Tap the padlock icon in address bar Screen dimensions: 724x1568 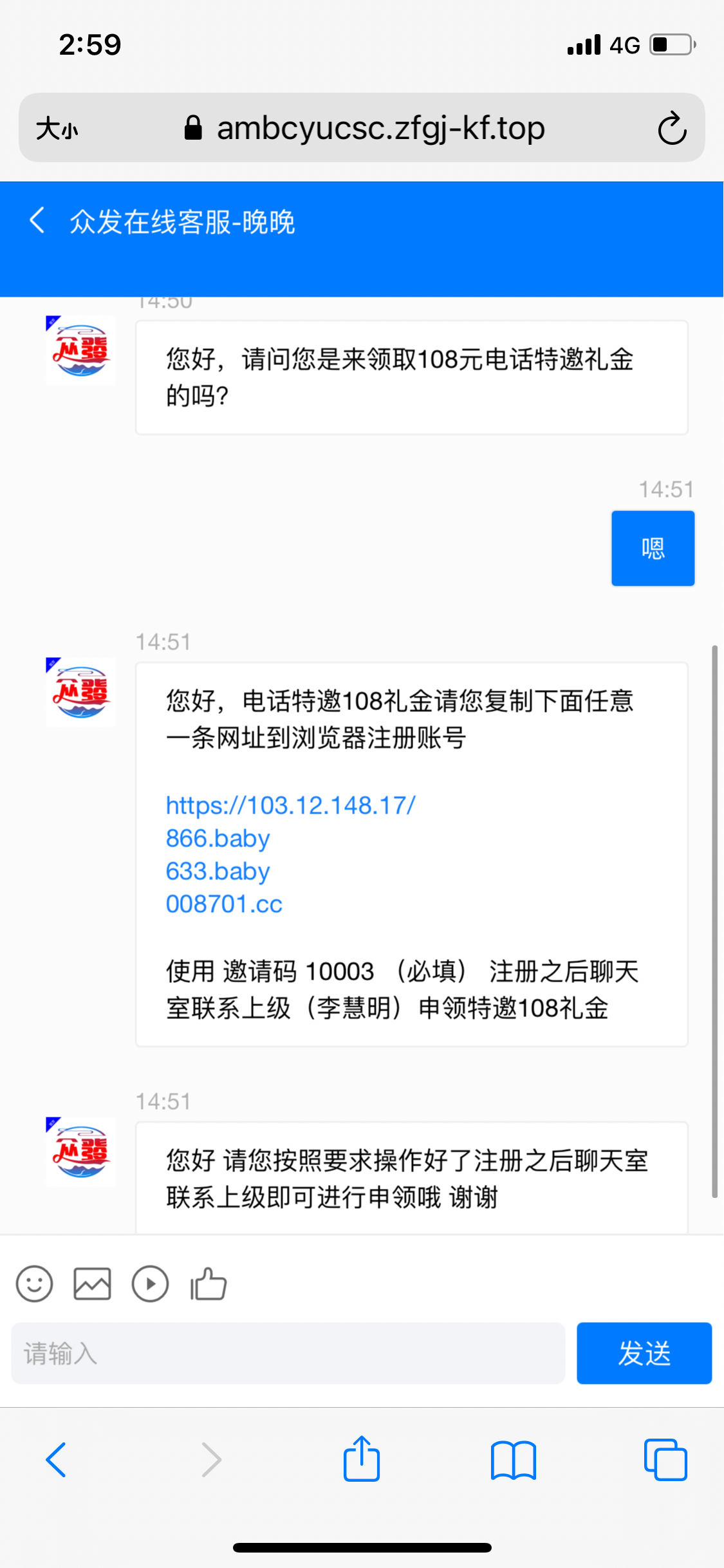[x=194, y=127]
